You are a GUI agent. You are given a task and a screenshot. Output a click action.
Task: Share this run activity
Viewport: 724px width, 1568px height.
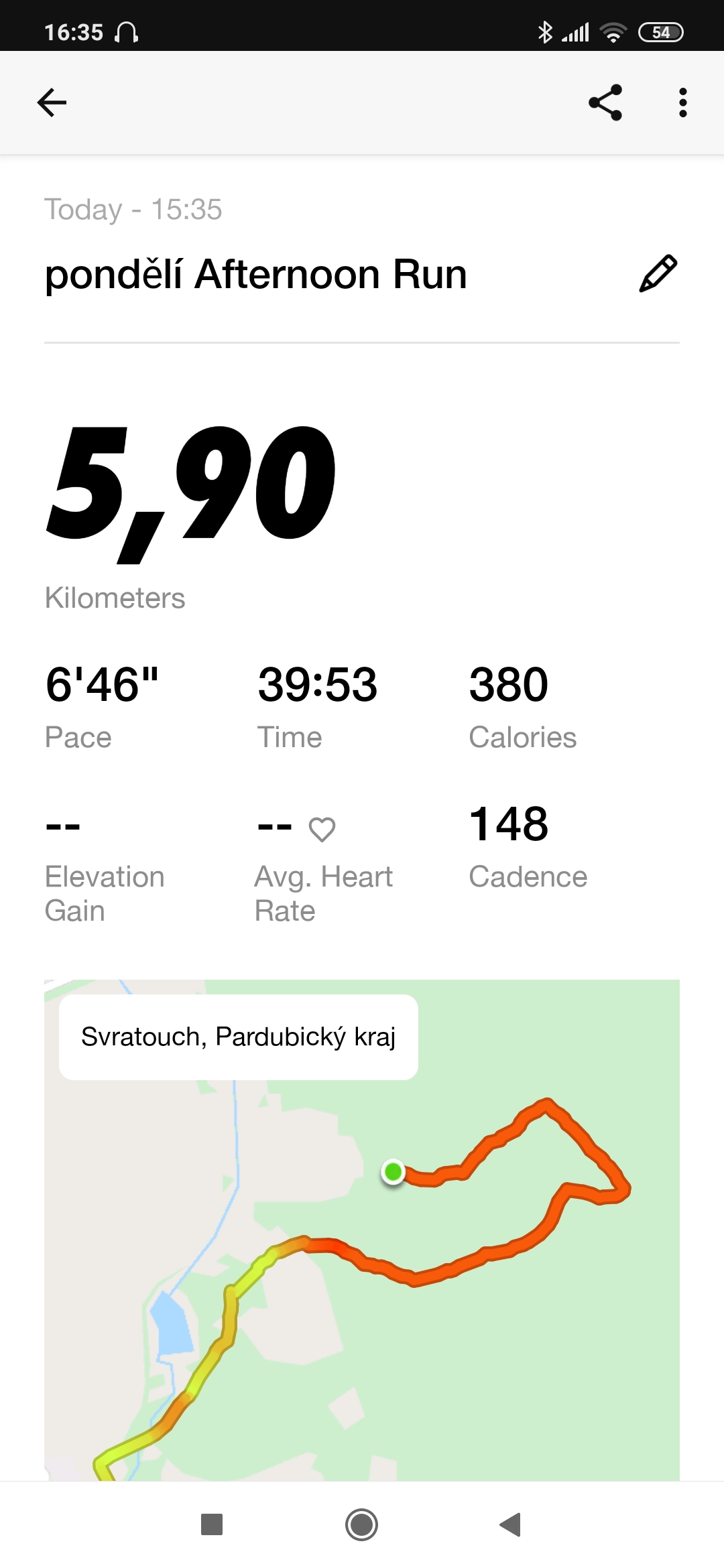point(605,103)
